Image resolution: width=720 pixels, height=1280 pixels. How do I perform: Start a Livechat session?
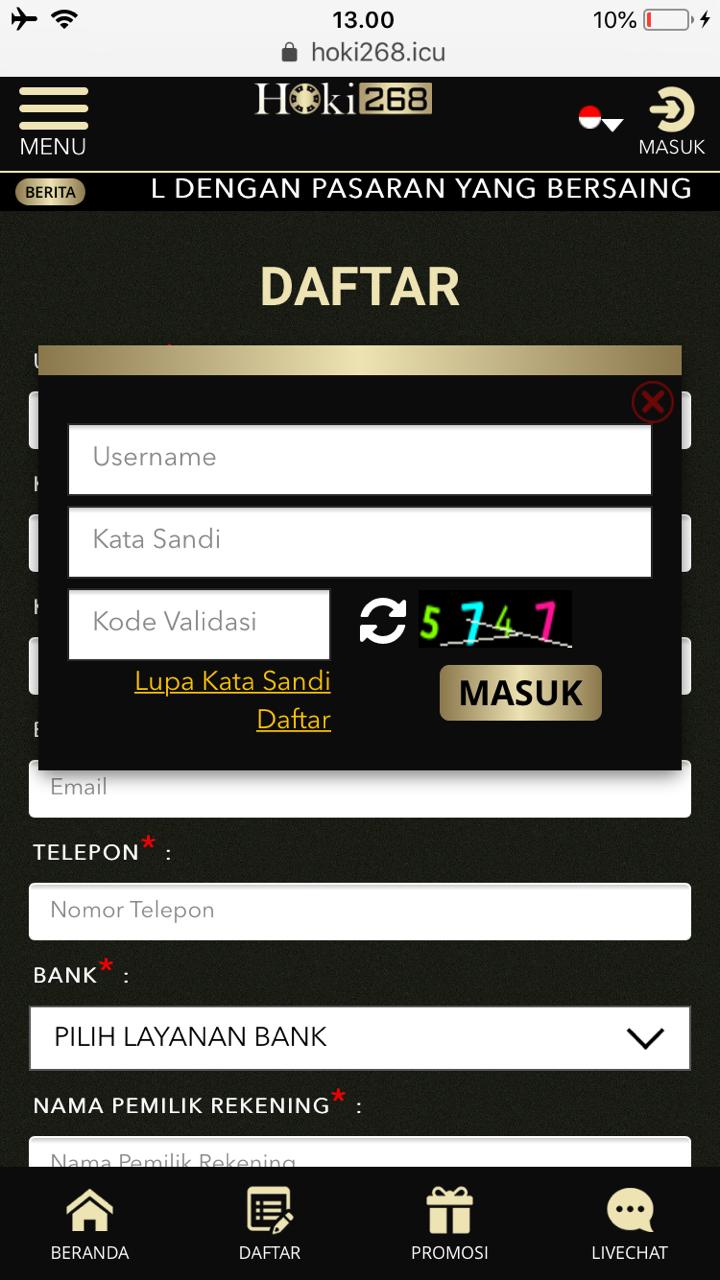pos(630,1224)
